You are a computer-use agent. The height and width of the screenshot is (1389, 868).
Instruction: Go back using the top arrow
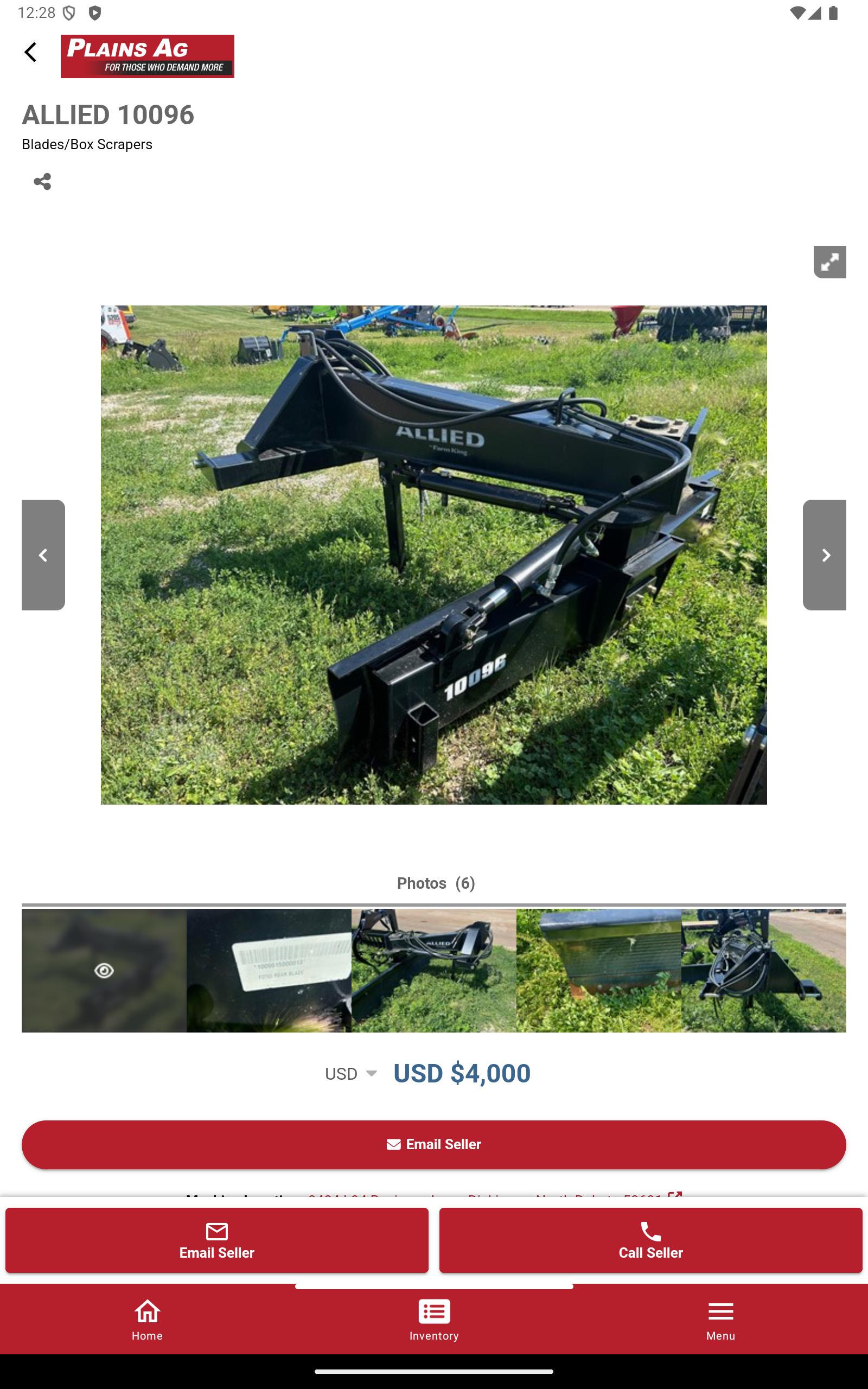tap(30, 52)
